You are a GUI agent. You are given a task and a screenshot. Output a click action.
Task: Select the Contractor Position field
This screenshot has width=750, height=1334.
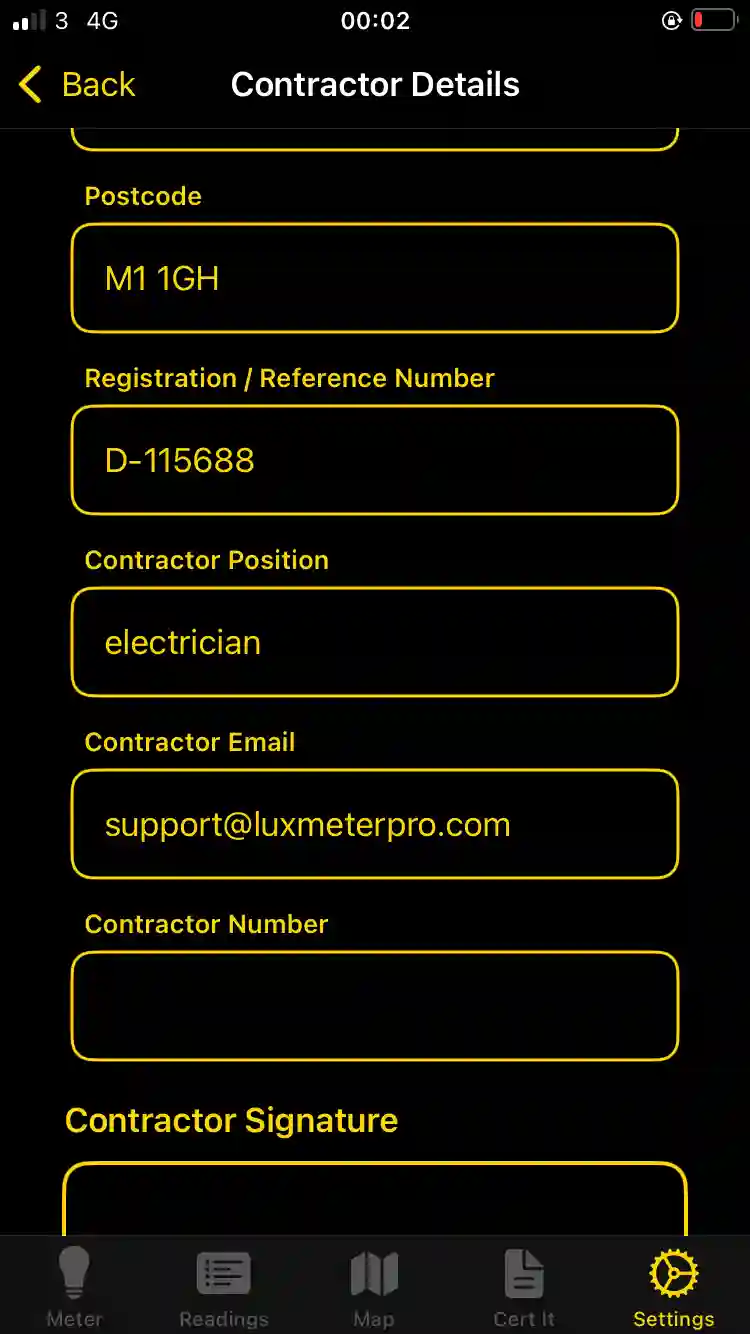375,642
